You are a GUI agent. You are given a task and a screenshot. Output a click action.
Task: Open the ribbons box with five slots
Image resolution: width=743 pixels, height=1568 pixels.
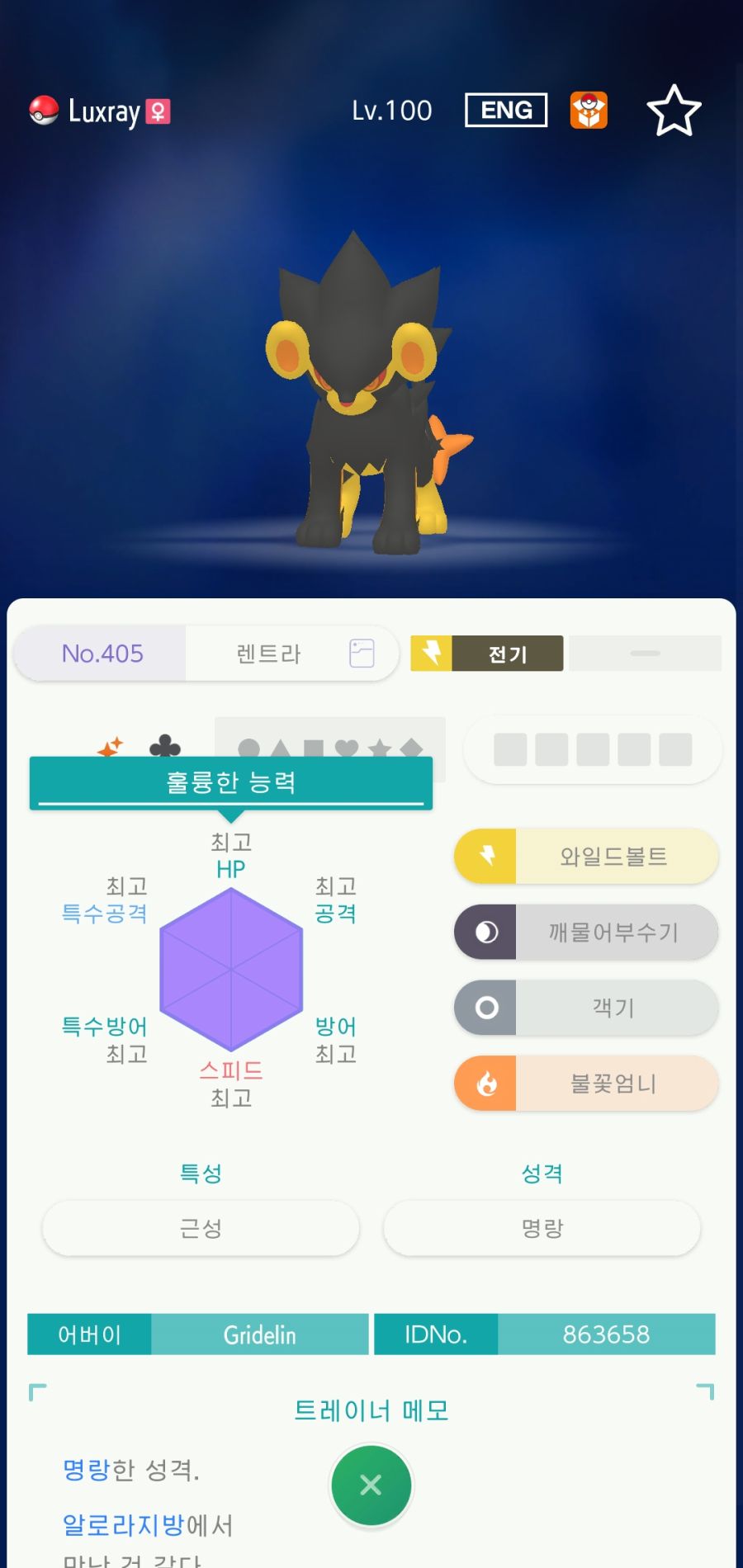point(592,749)
